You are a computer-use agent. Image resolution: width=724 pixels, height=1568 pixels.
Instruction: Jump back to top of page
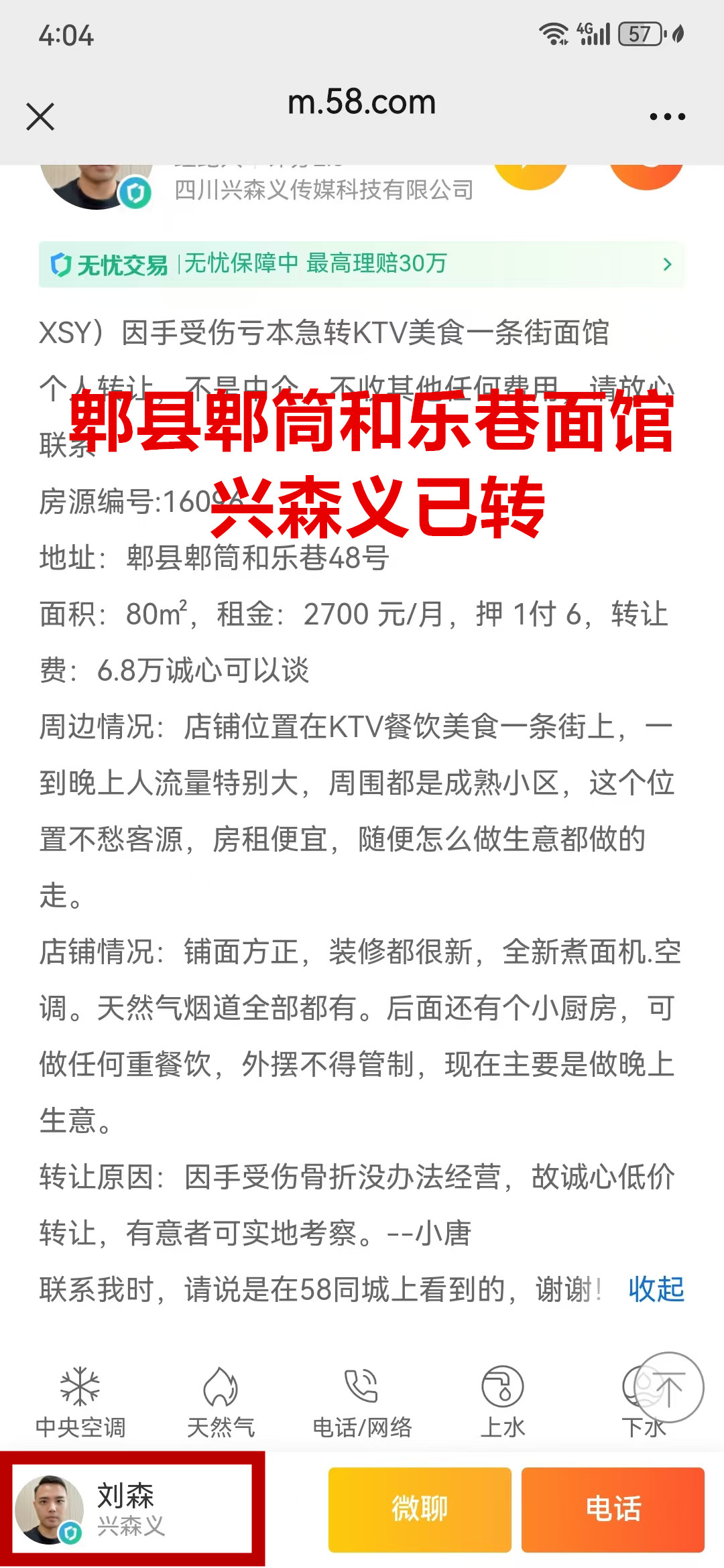[x=668, y=1387]
